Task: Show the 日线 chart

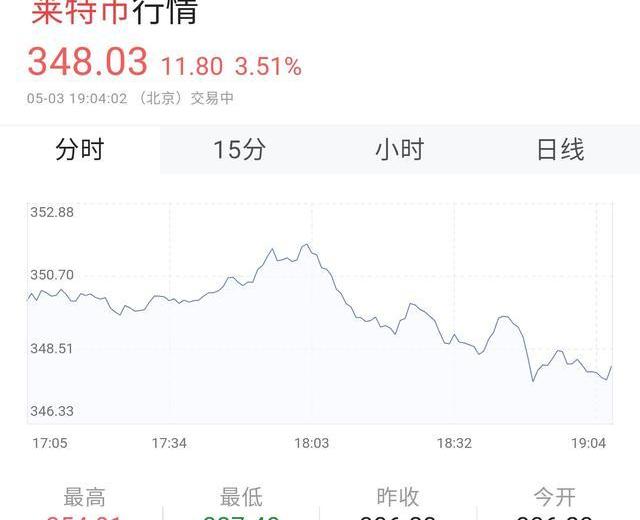Action: tap(560, 150)
